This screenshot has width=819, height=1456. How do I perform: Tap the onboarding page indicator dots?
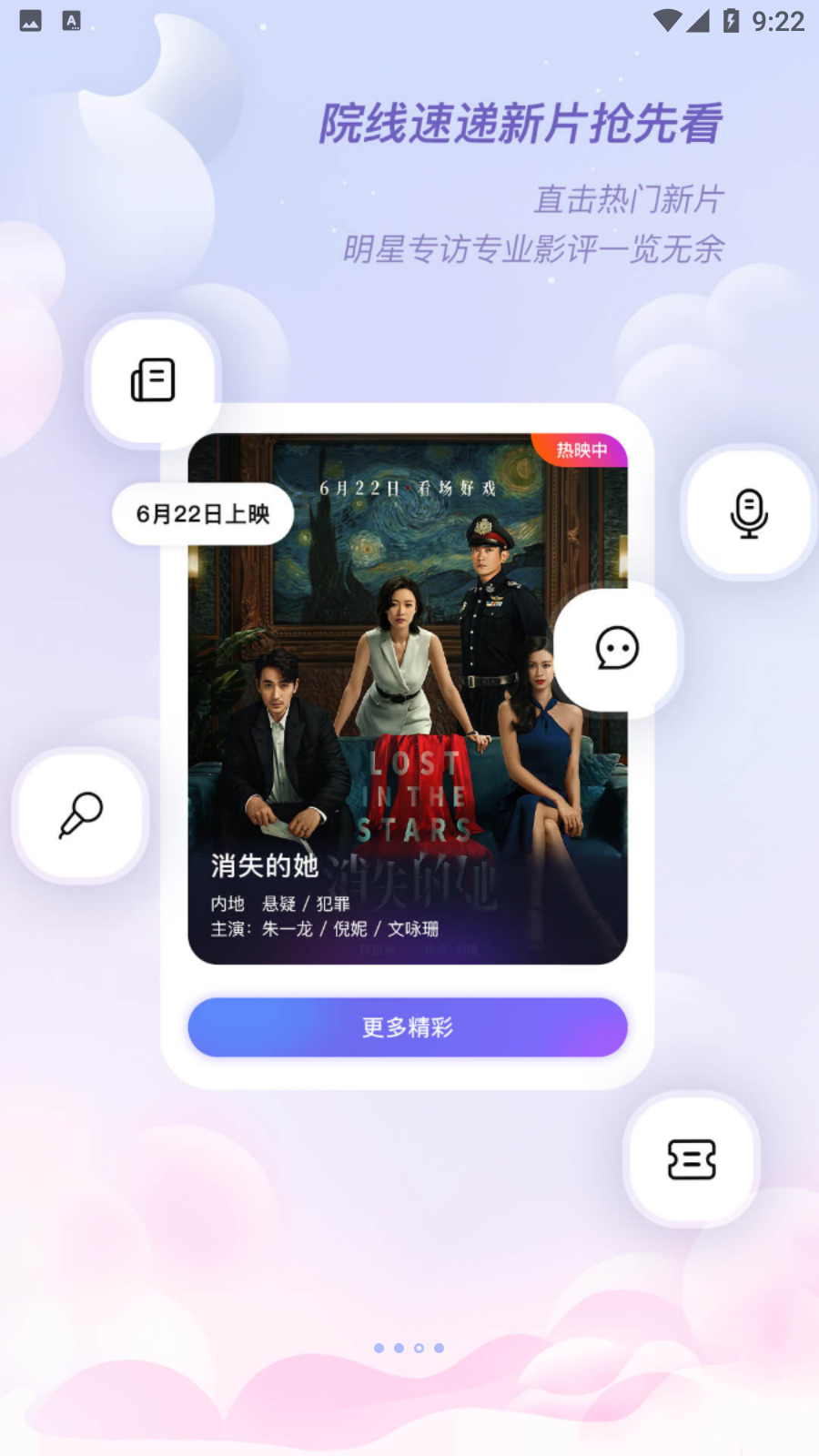click(x=409, y=1348)
